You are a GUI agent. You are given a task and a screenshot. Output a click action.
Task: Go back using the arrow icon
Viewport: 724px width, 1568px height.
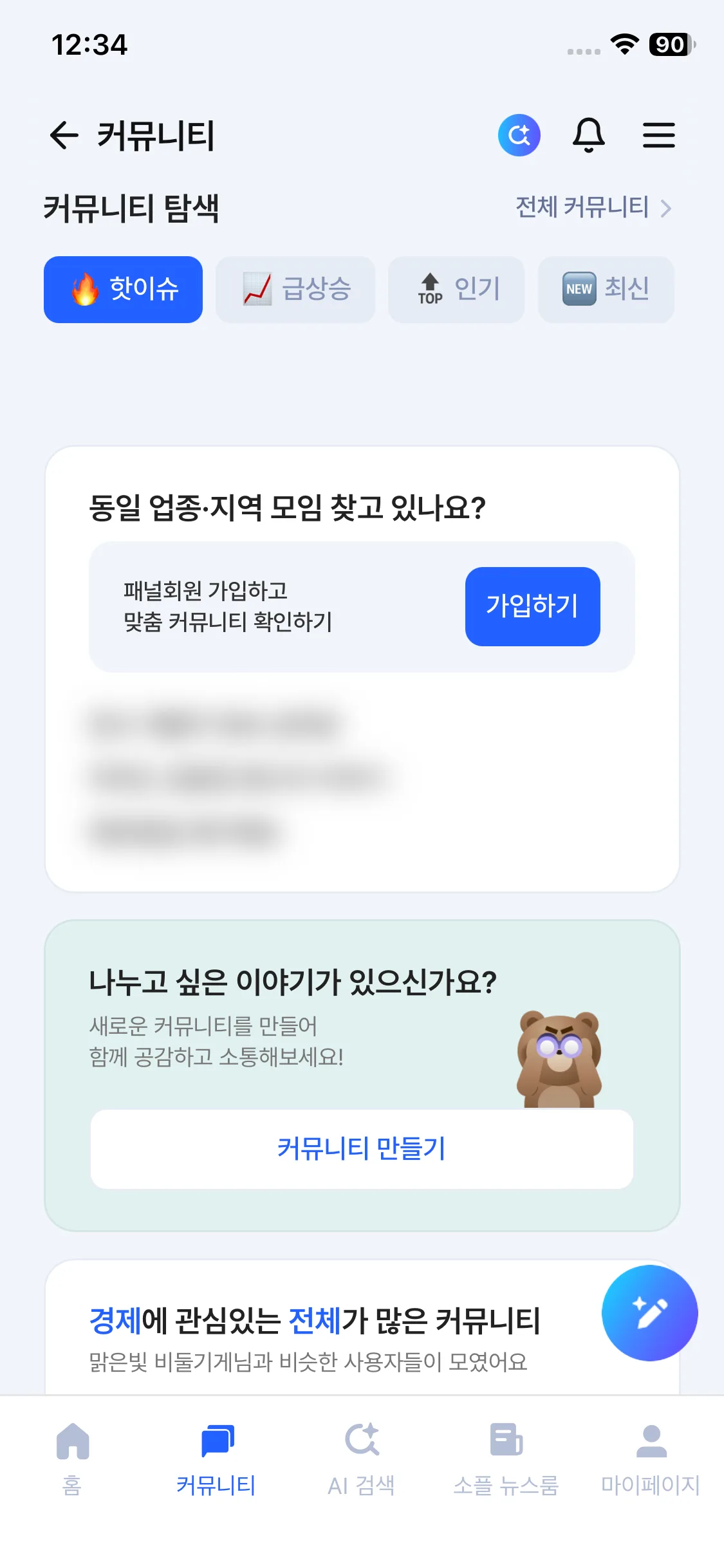pos(64,134)
